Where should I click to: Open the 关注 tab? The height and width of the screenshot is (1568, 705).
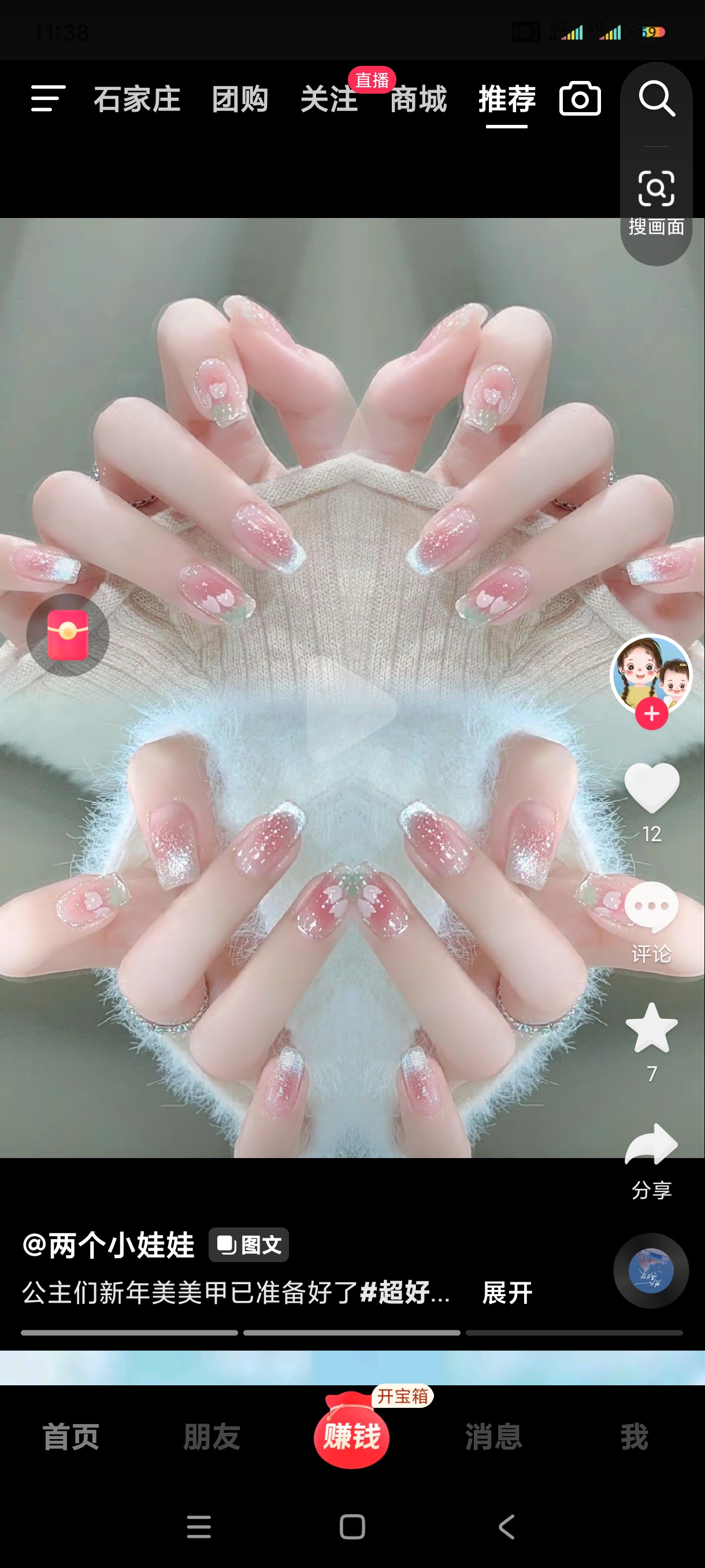(x=329, y=99)
